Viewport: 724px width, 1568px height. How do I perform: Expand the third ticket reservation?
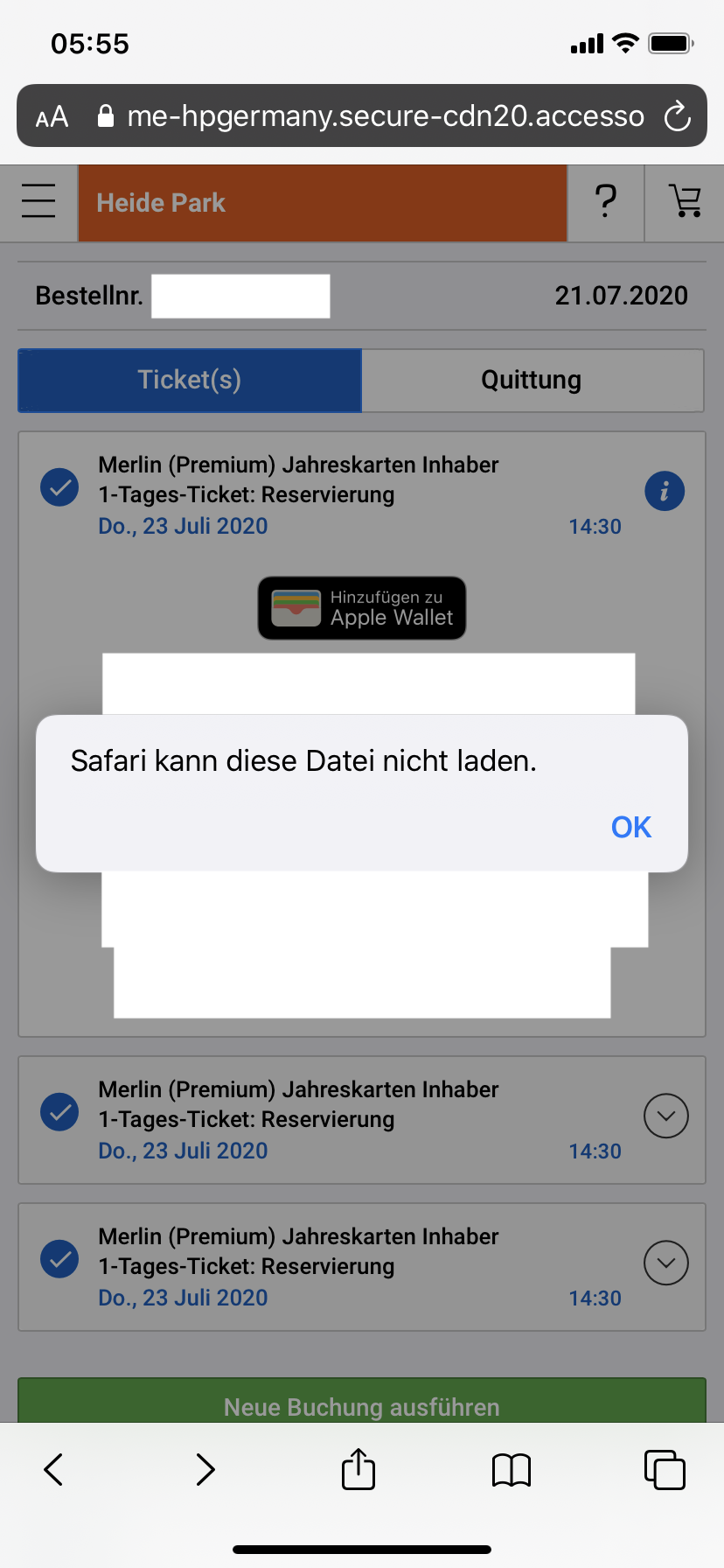(666, 1263)
